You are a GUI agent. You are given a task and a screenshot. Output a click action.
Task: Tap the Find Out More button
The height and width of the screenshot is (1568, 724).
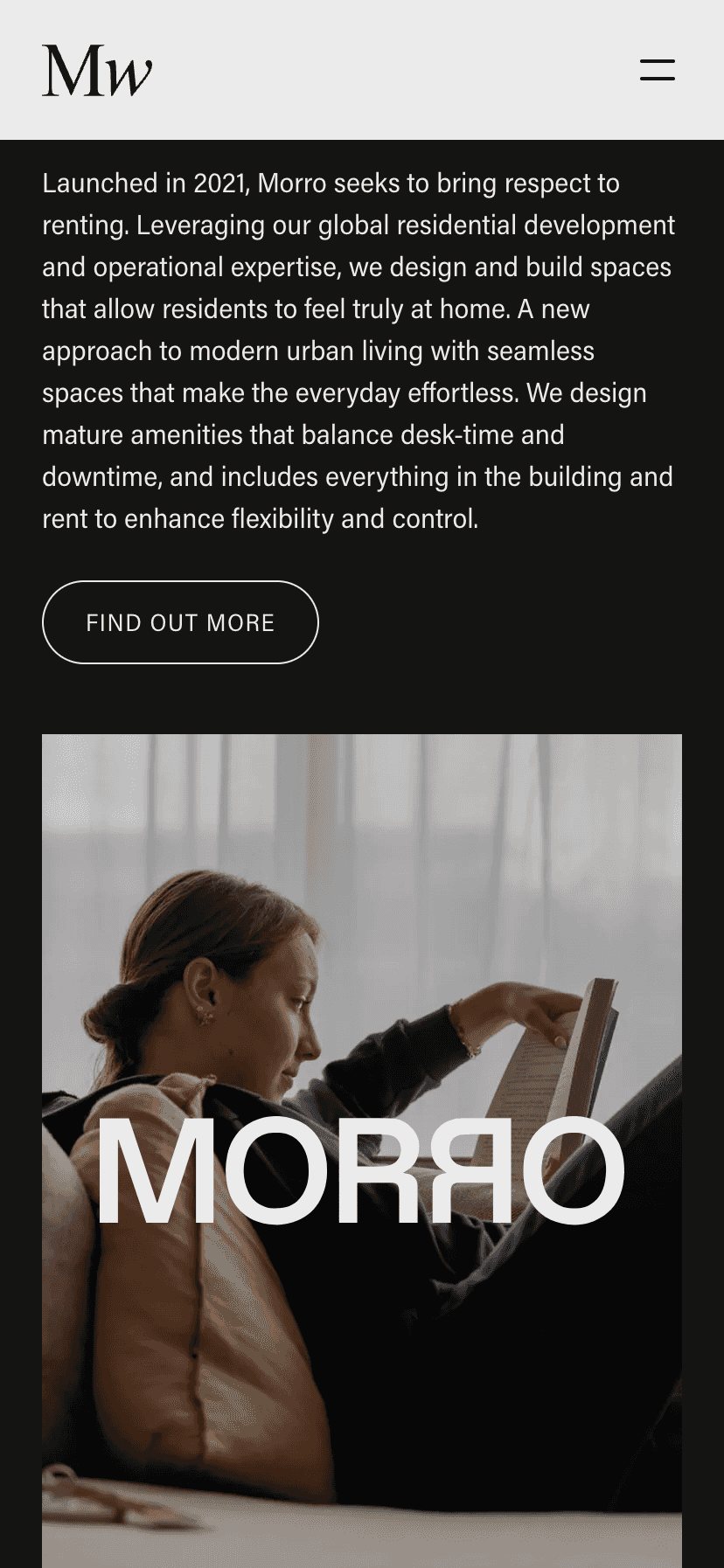click(180, 622)
